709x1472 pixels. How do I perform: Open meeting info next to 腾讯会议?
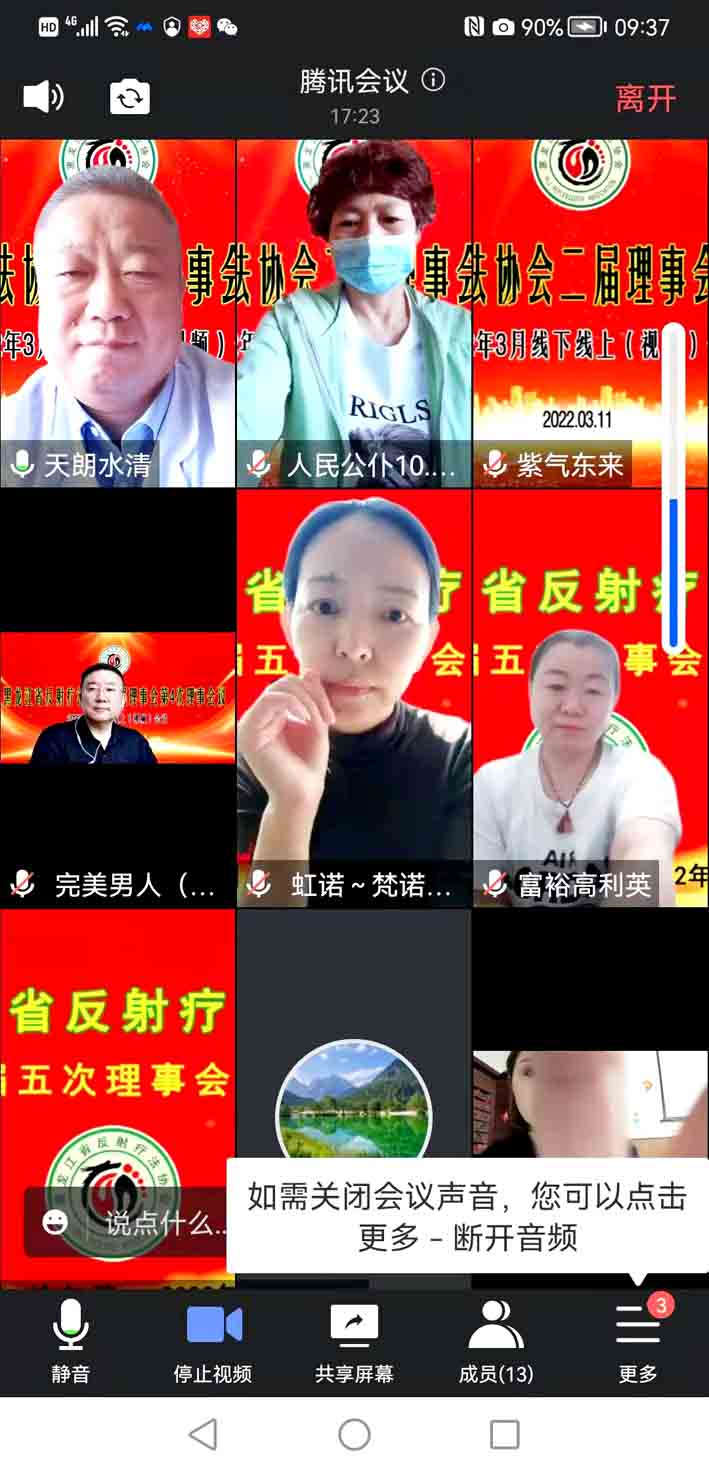pyautogui.click(x=433, y=80)
